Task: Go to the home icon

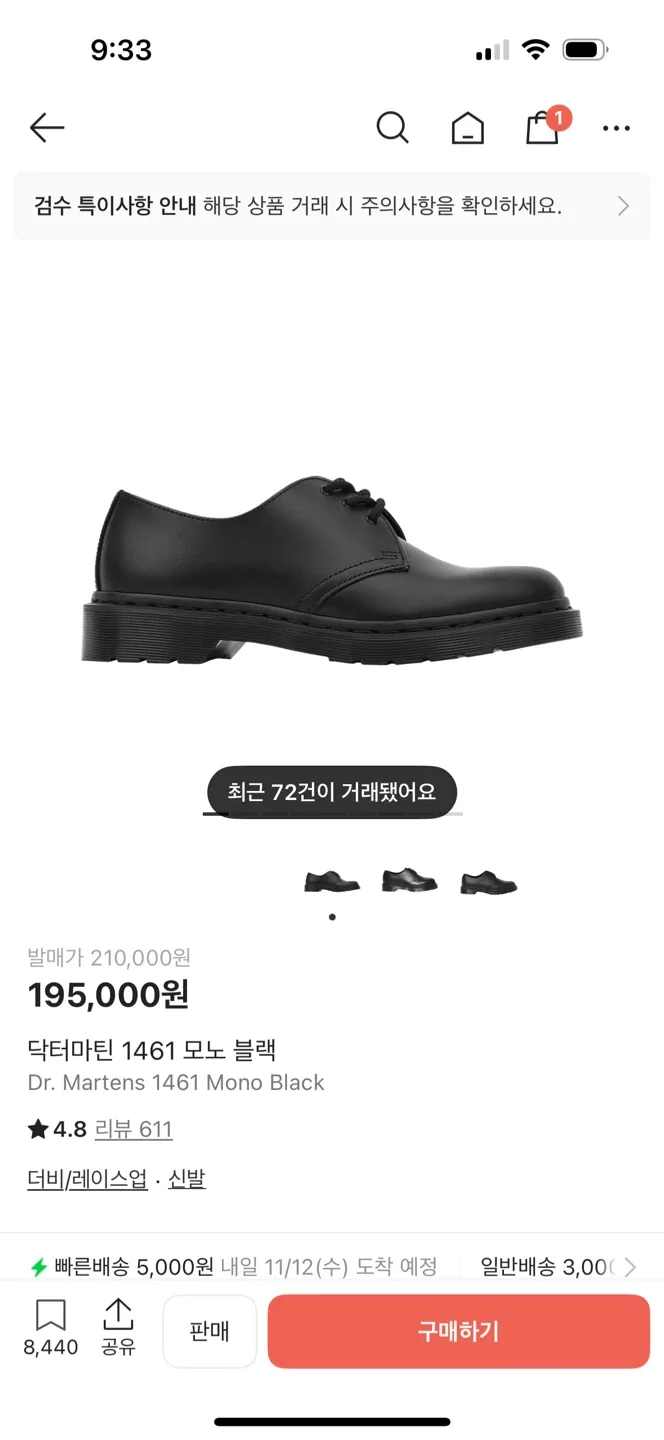Action: pyautogui.click(x=467, y=128)
